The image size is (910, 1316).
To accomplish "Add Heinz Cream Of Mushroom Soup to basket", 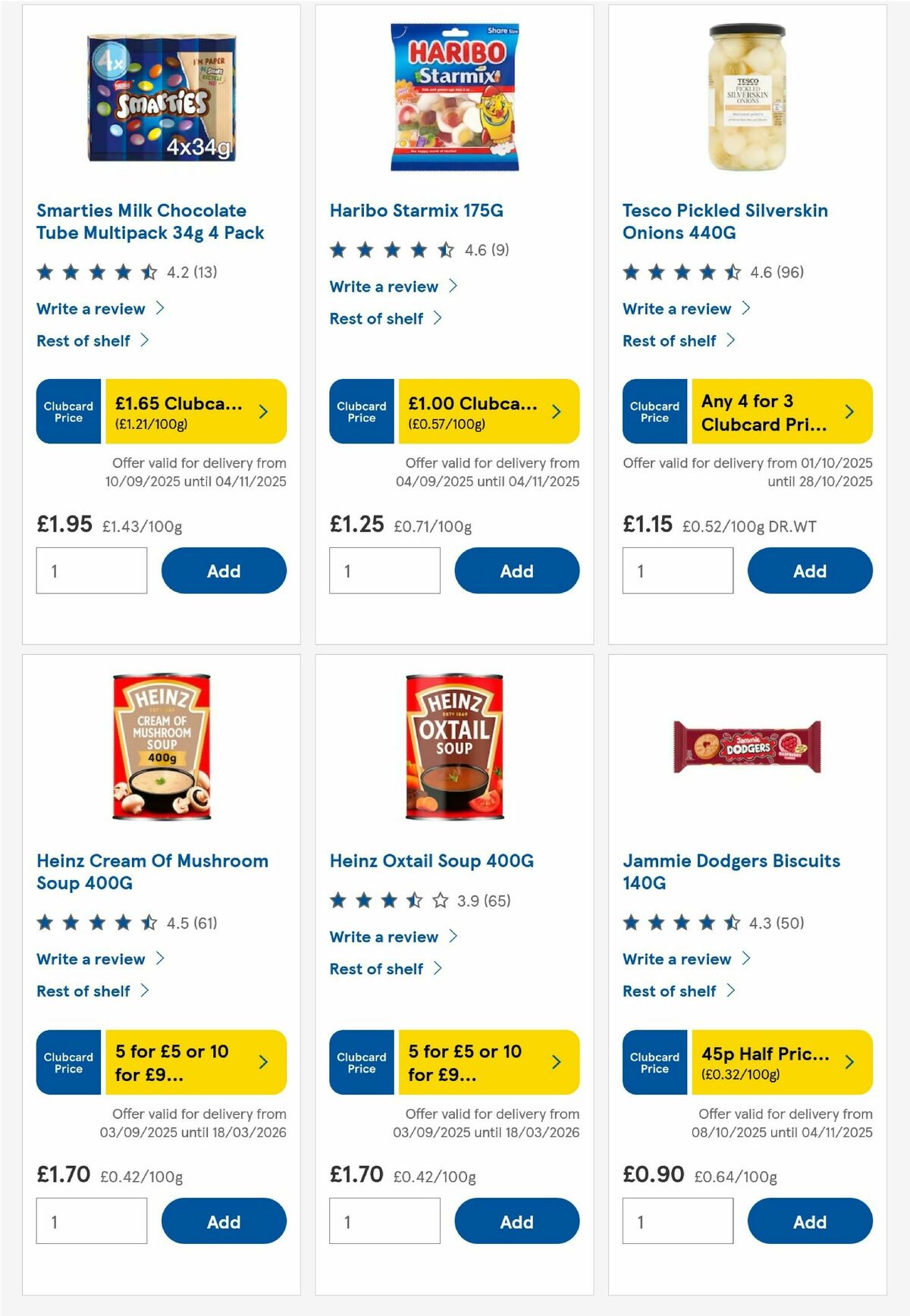I will [223, 1221].
